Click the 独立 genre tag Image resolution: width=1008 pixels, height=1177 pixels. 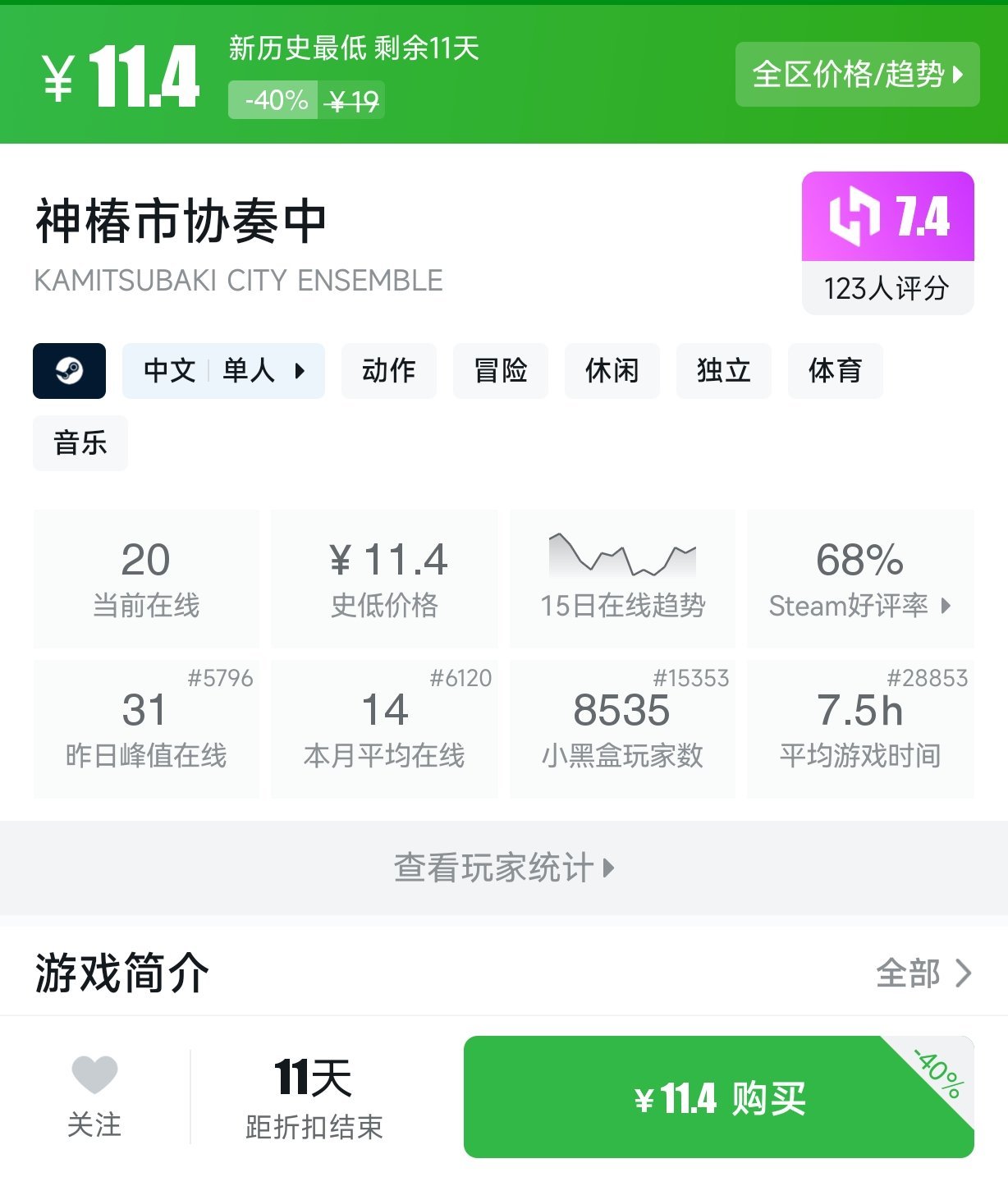723,371
